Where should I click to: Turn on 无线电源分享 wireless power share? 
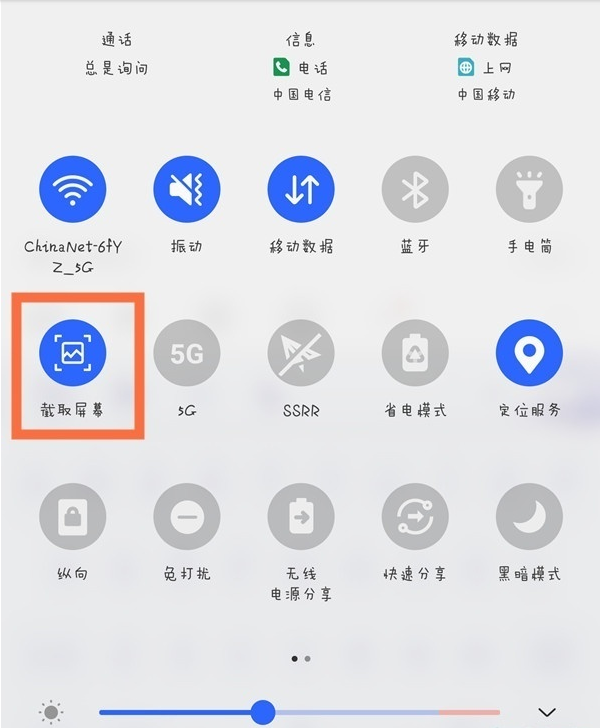(301, 518)
